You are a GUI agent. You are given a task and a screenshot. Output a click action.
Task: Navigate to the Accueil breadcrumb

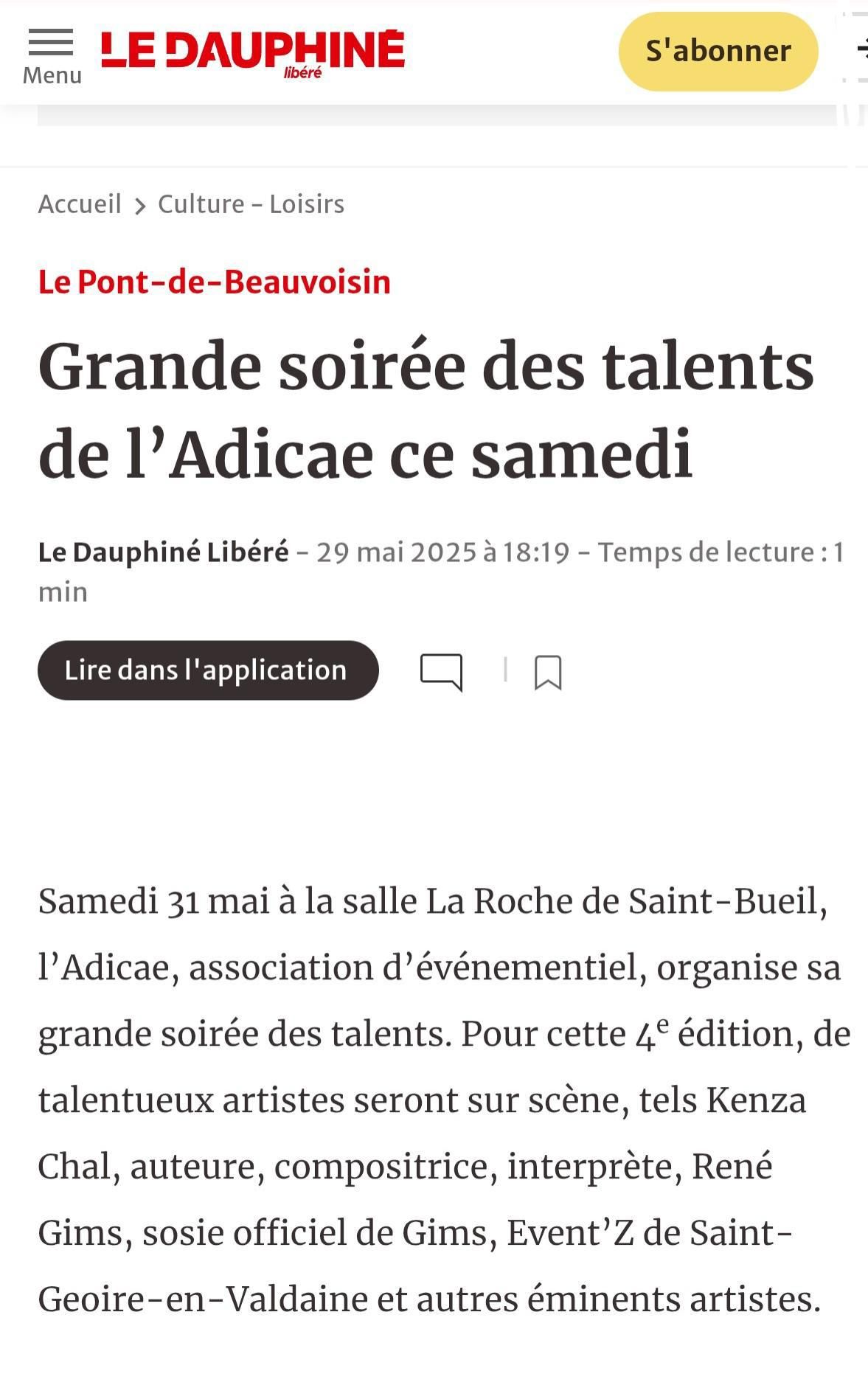(80, 204)
